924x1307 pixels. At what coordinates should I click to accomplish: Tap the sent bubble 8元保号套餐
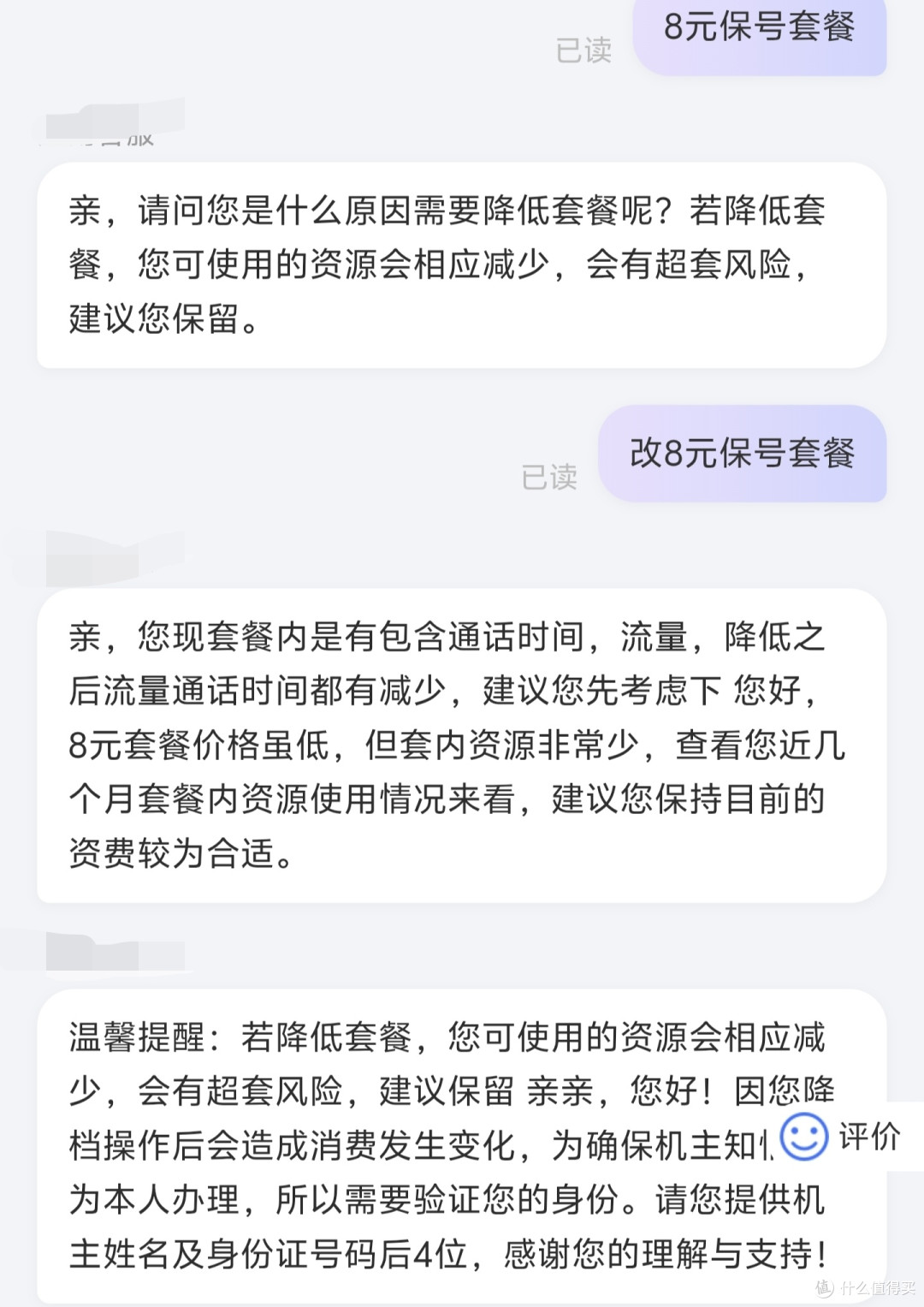pos(759,30)
